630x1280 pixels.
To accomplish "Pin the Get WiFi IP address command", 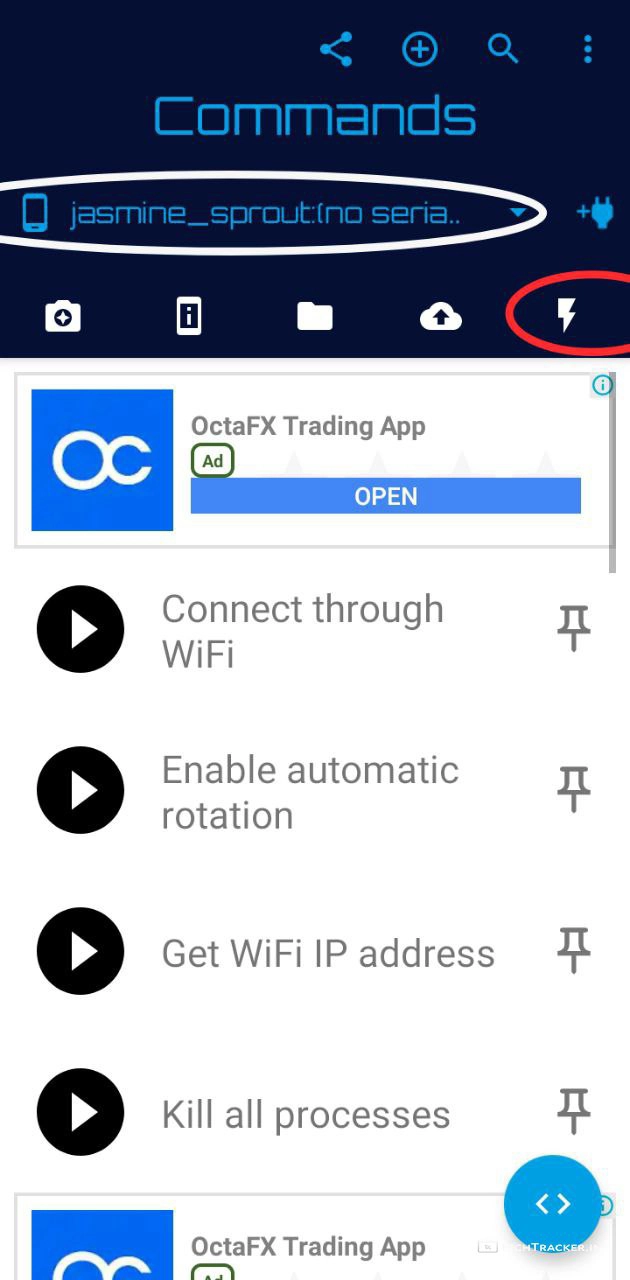I will pos(573,952).
